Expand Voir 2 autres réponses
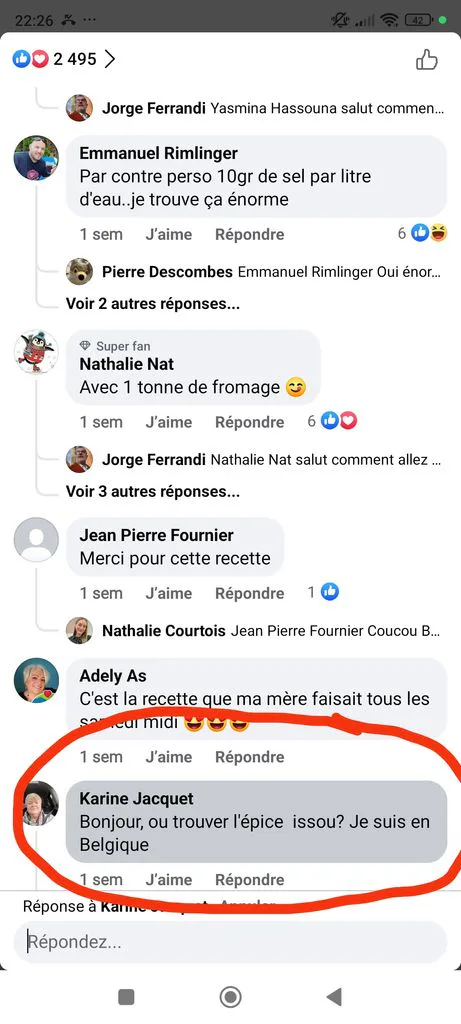 pyautogui.click(x=153, y=304)
